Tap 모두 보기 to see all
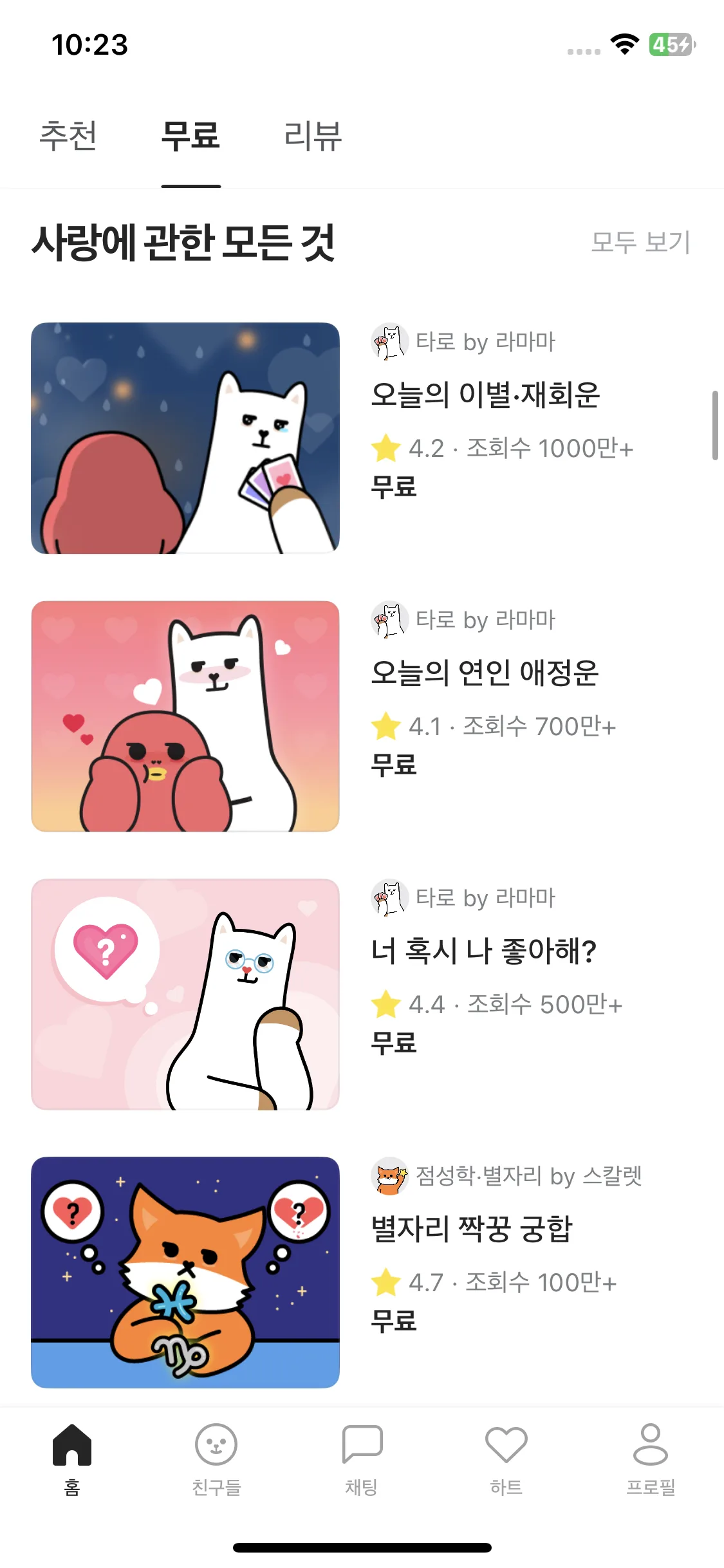 point(640,243)
